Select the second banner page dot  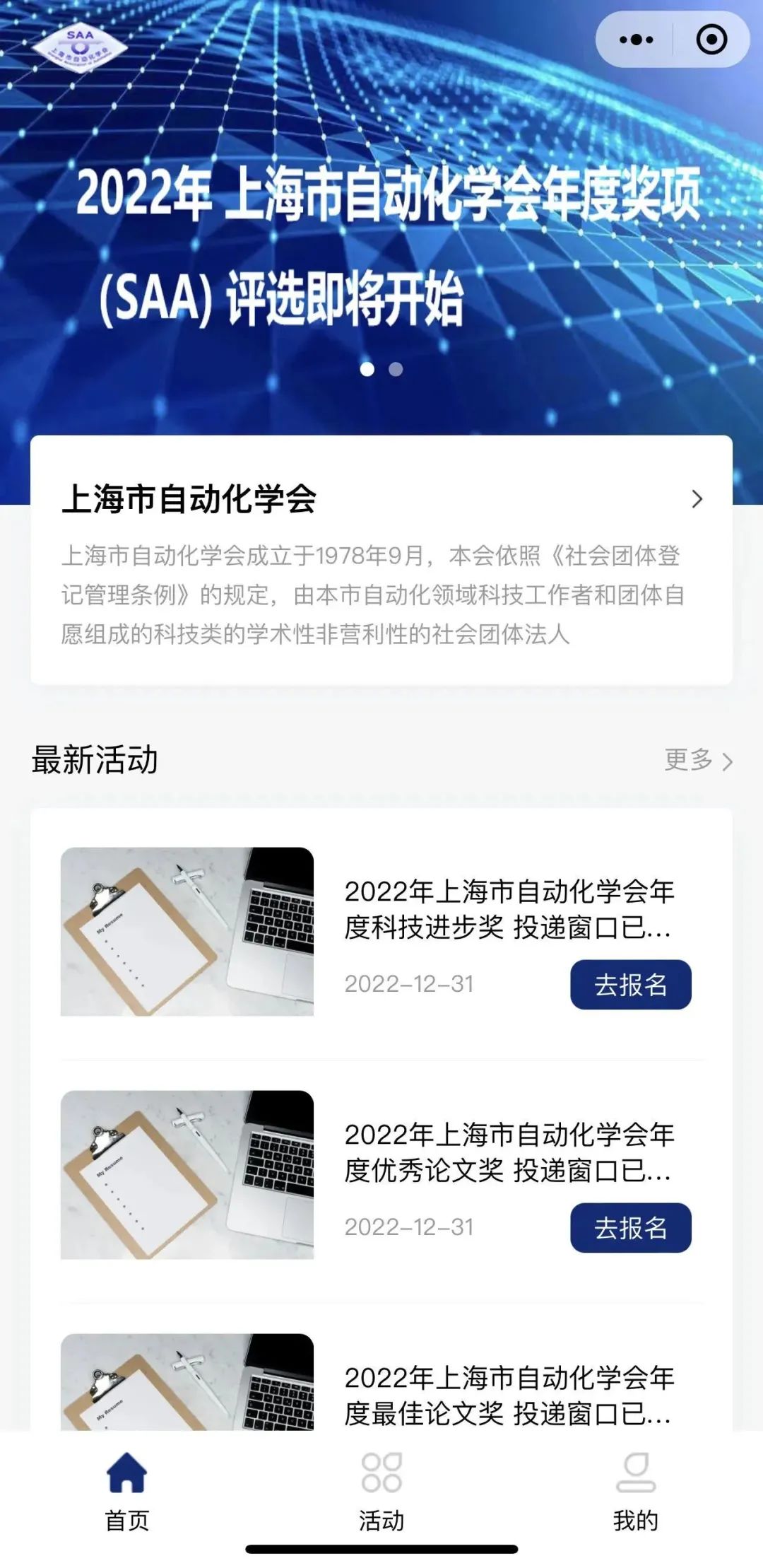tap(396, 369)
